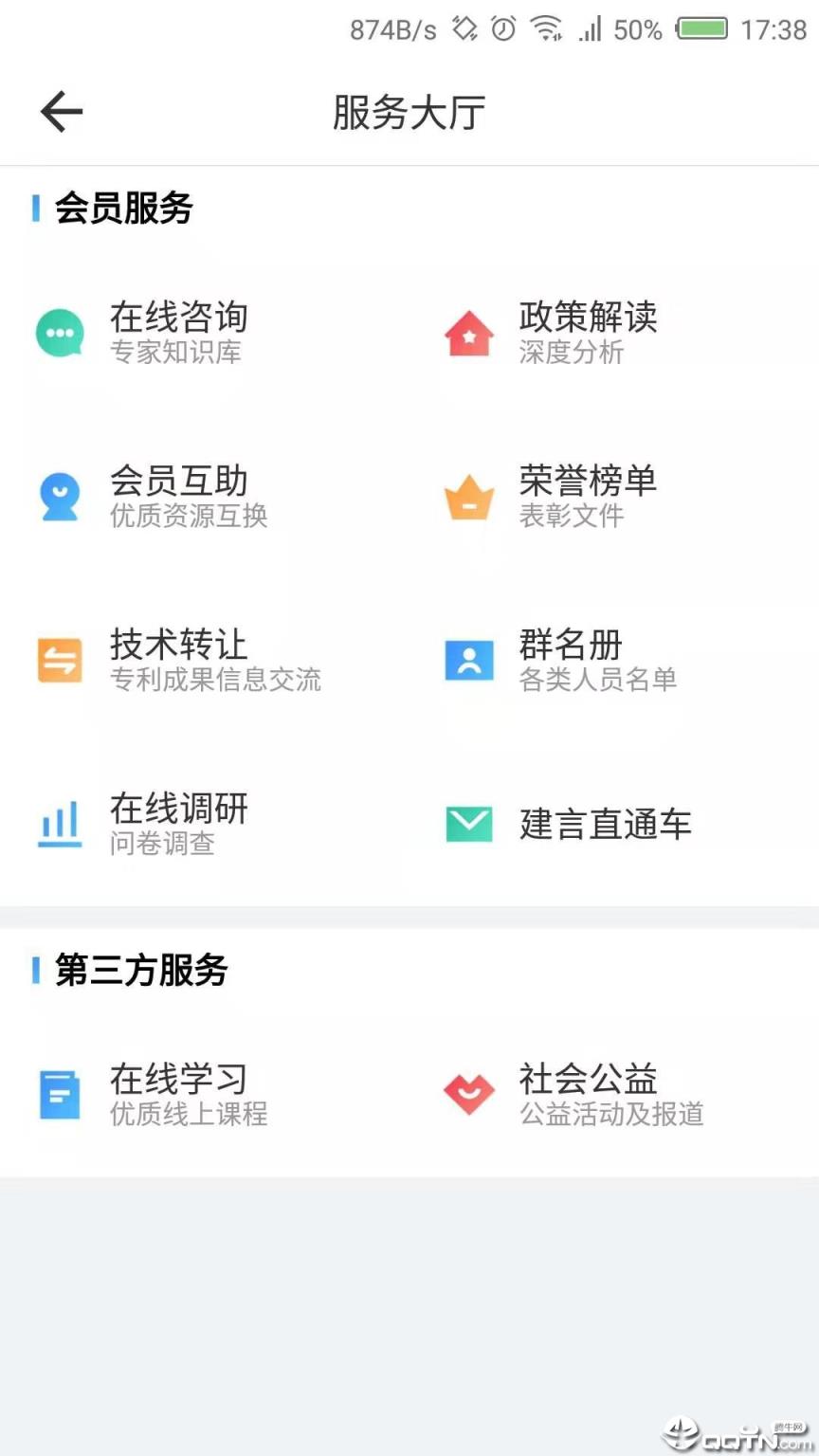Open 优质线上课程 subtitle text
Viewport: 819px width, 1456px height.
pyautogui.click(x=187, y=1115)
